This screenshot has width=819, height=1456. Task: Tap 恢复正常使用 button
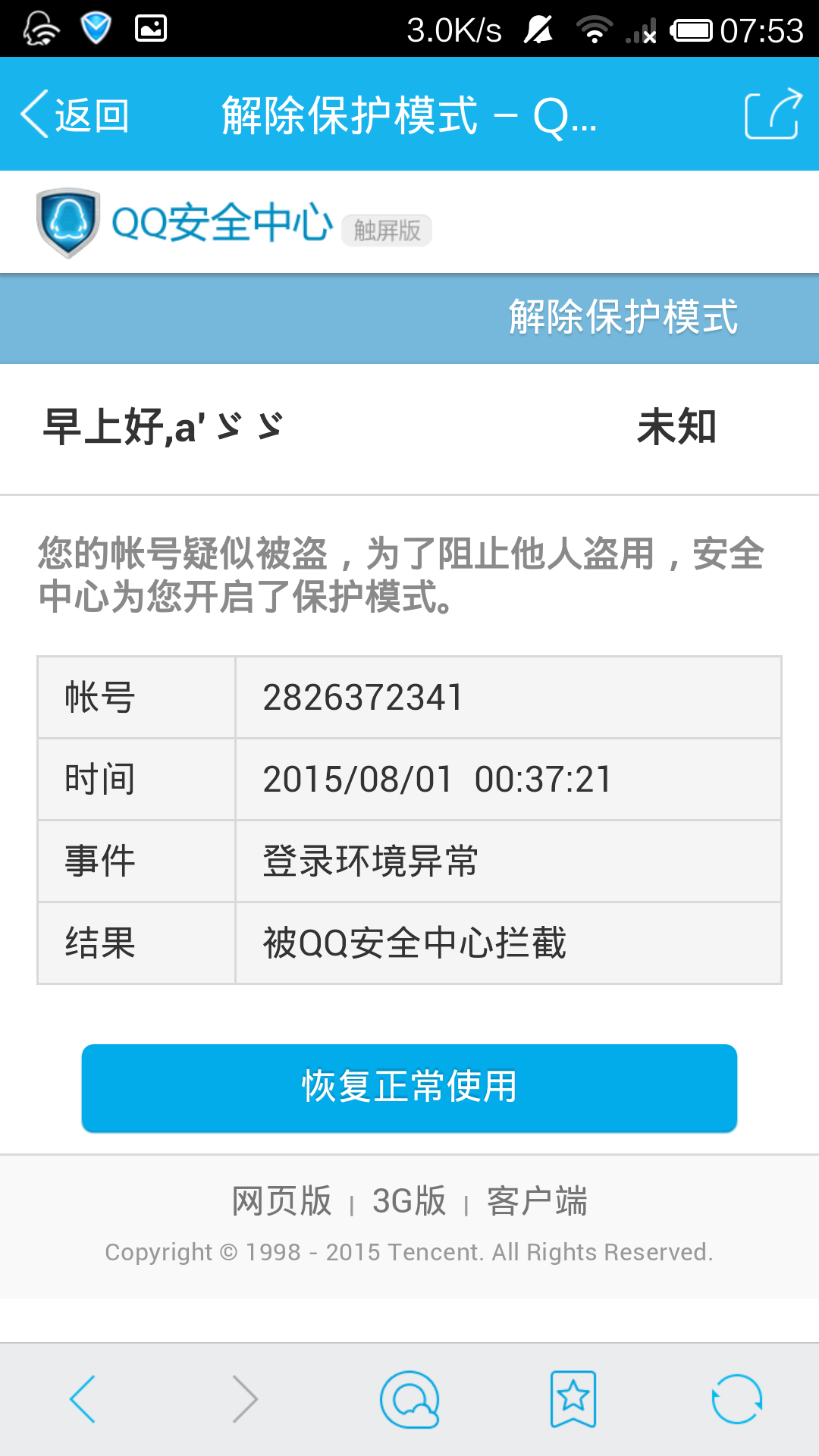pyautogui.click(x=409, y=1087)
